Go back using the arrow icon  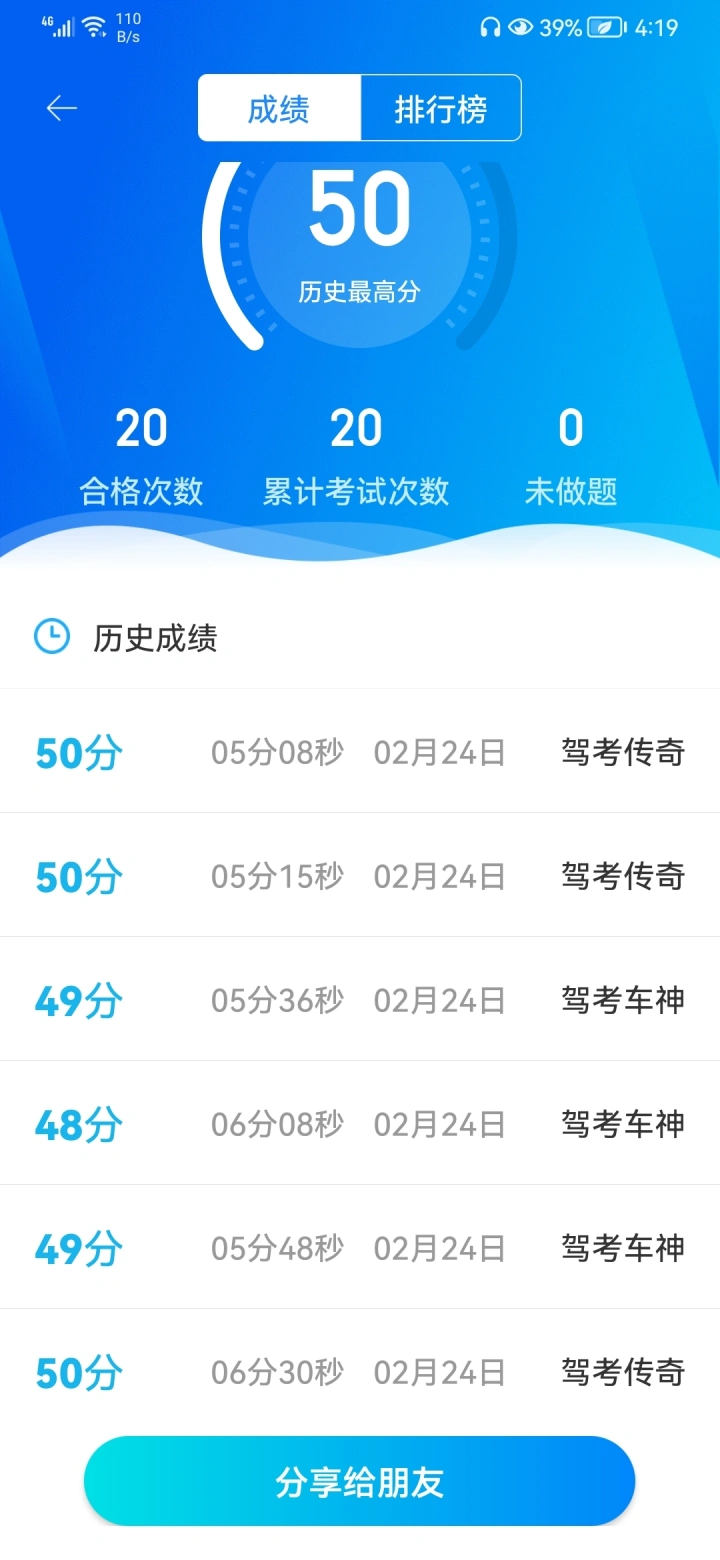(62, 108)
